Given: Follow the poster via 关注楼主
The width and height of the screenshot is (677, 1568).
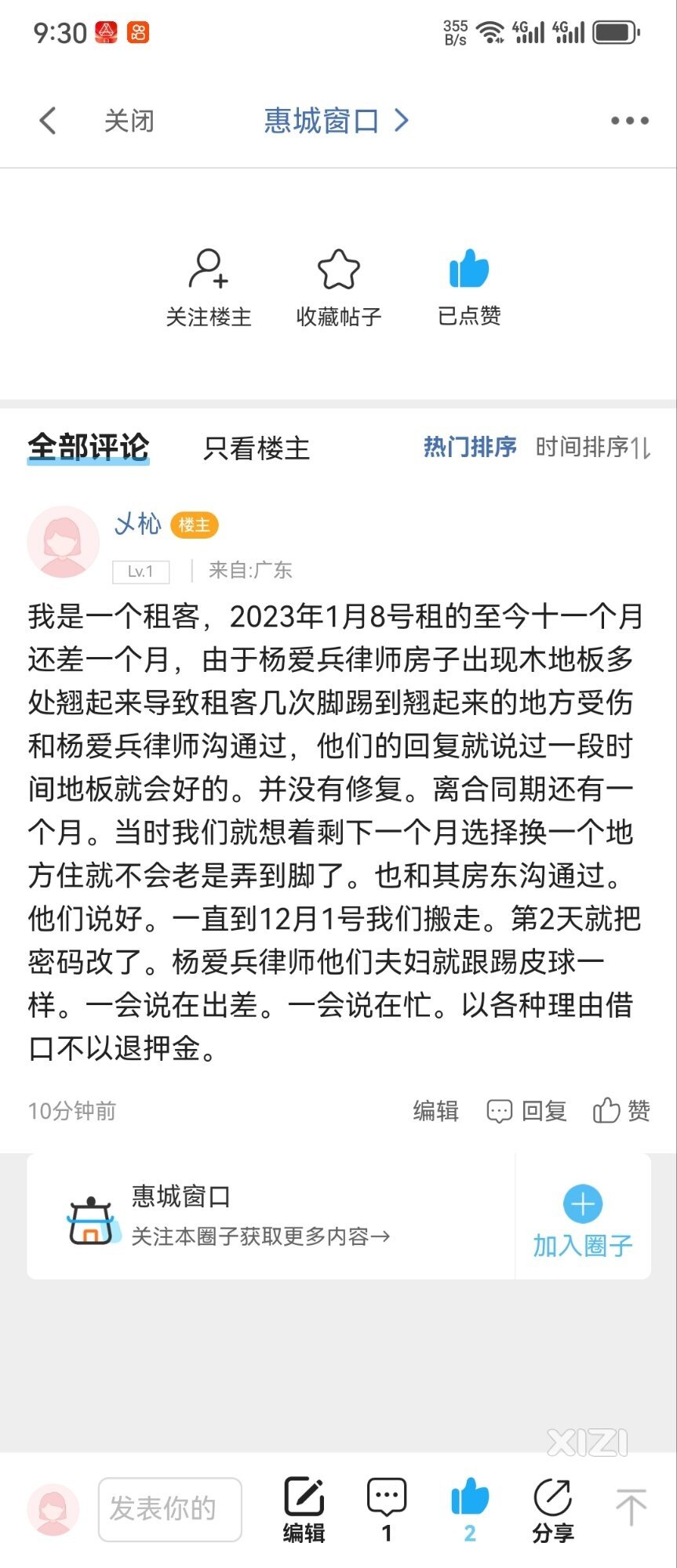Looking at the screenshot, I should [209, 288].
